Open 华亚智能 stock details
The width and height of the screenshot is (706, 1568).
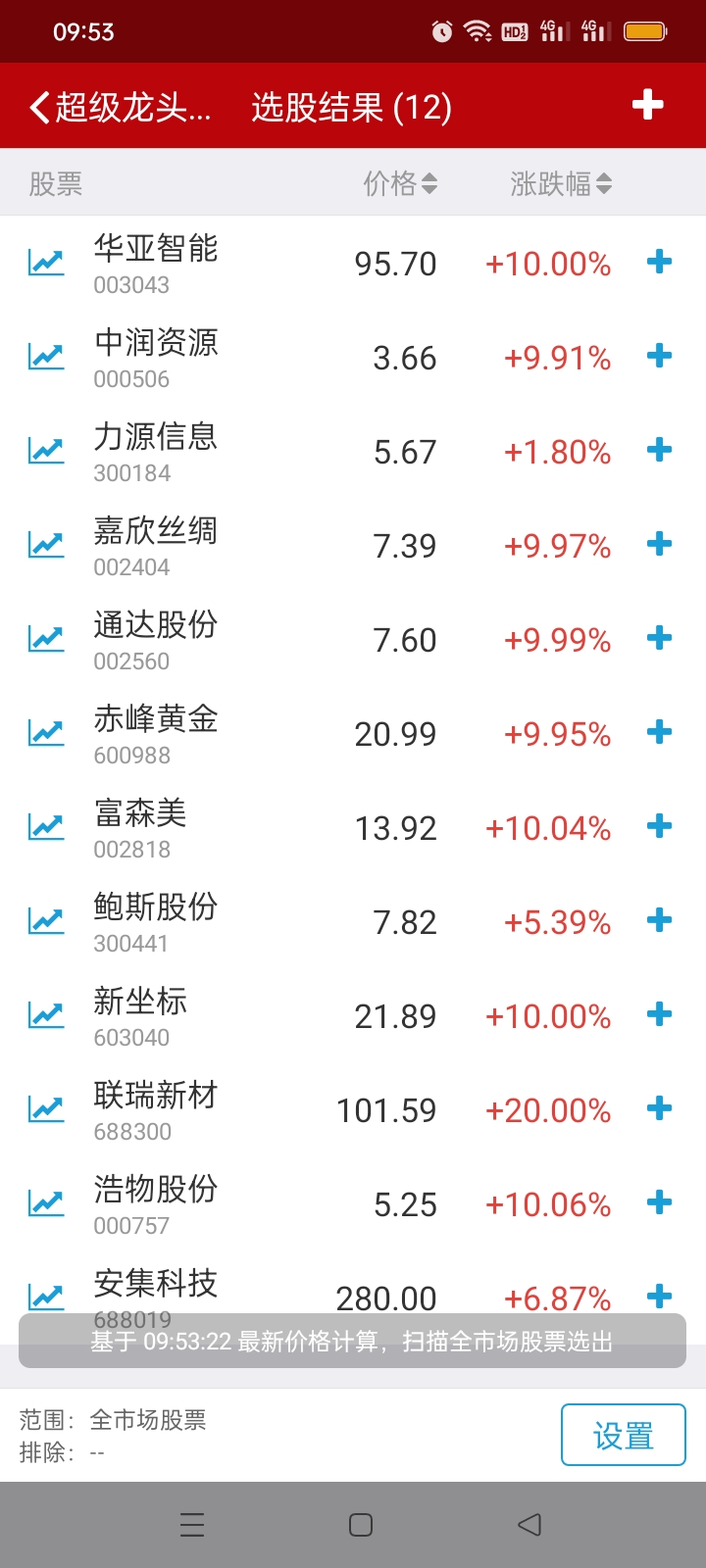[353, 263]
